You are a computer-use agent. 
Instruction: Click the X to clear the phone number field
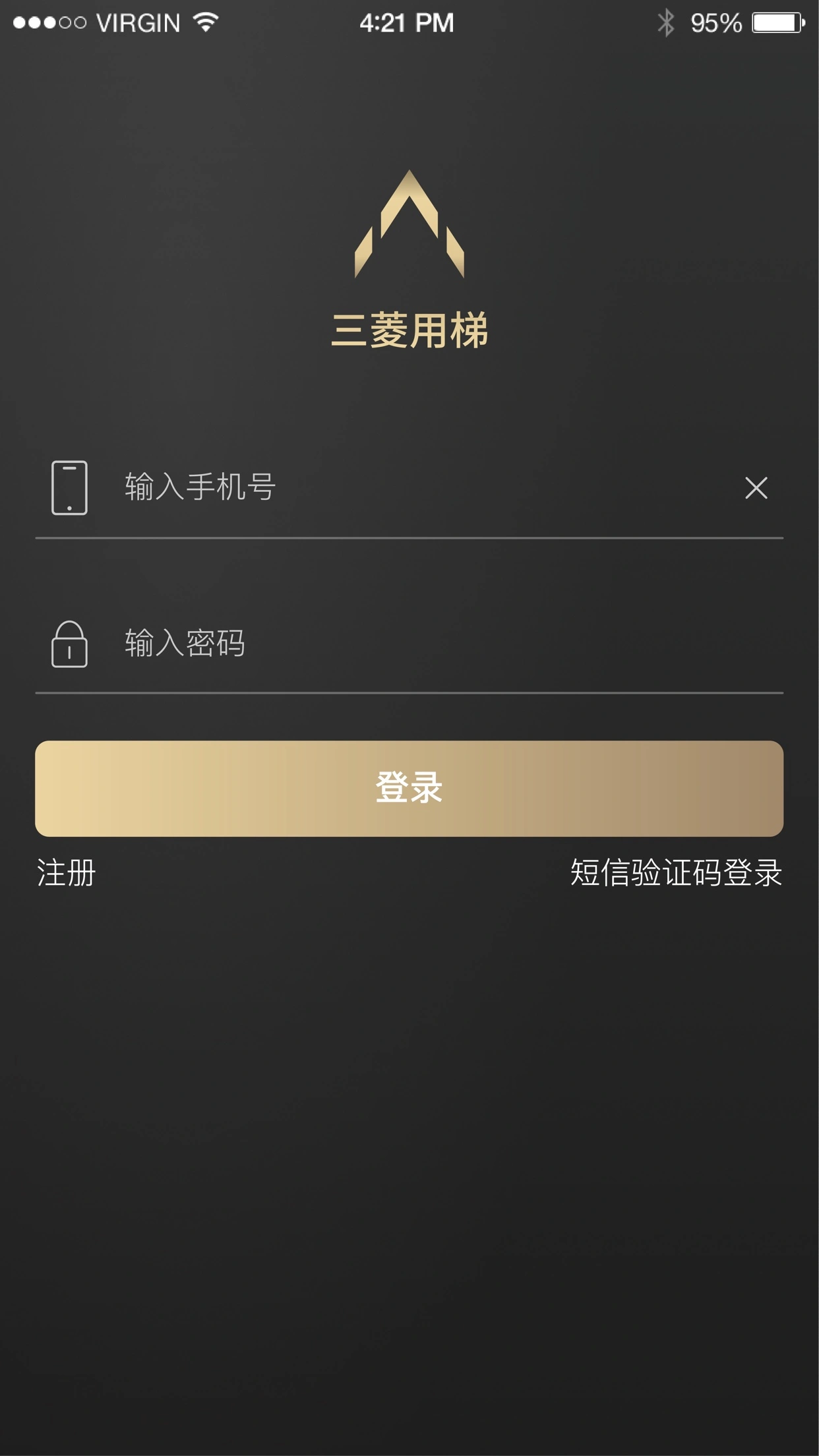click(x=756, y=488)
